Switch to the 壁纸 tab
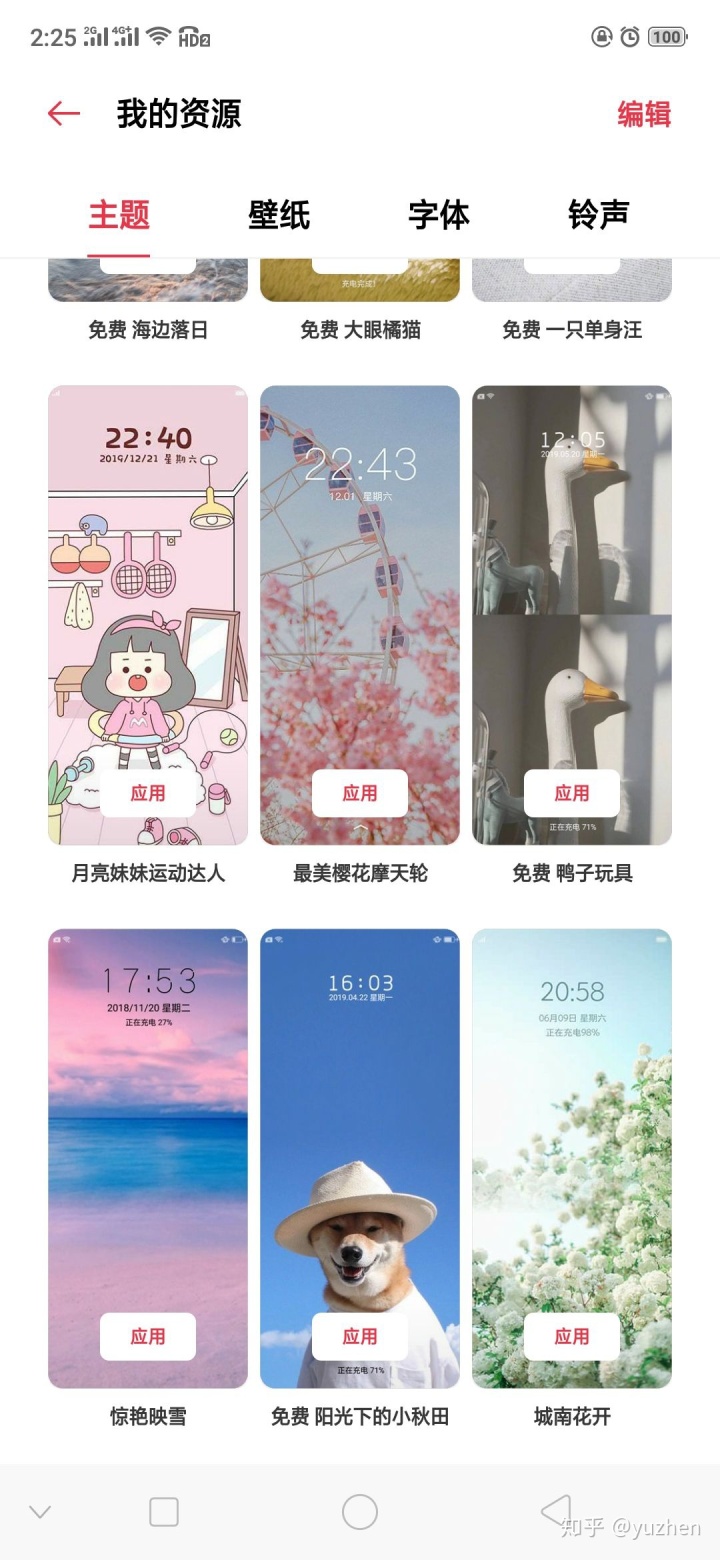Viewport: 720px width, 1560px height. pos(279,215)
